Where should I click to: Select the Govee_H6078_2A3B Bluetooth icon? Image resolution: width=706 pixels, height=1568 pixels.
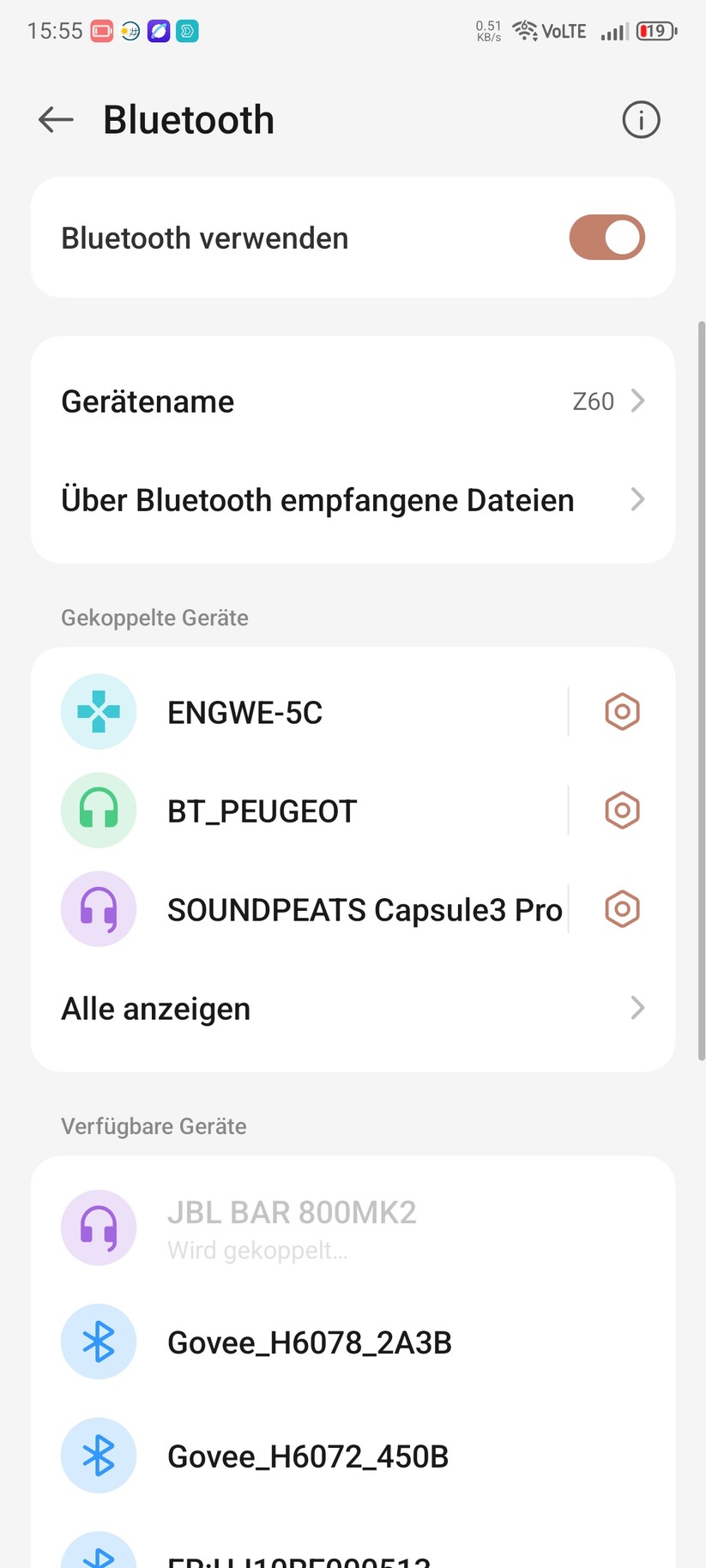click(x=99, y=1342)
